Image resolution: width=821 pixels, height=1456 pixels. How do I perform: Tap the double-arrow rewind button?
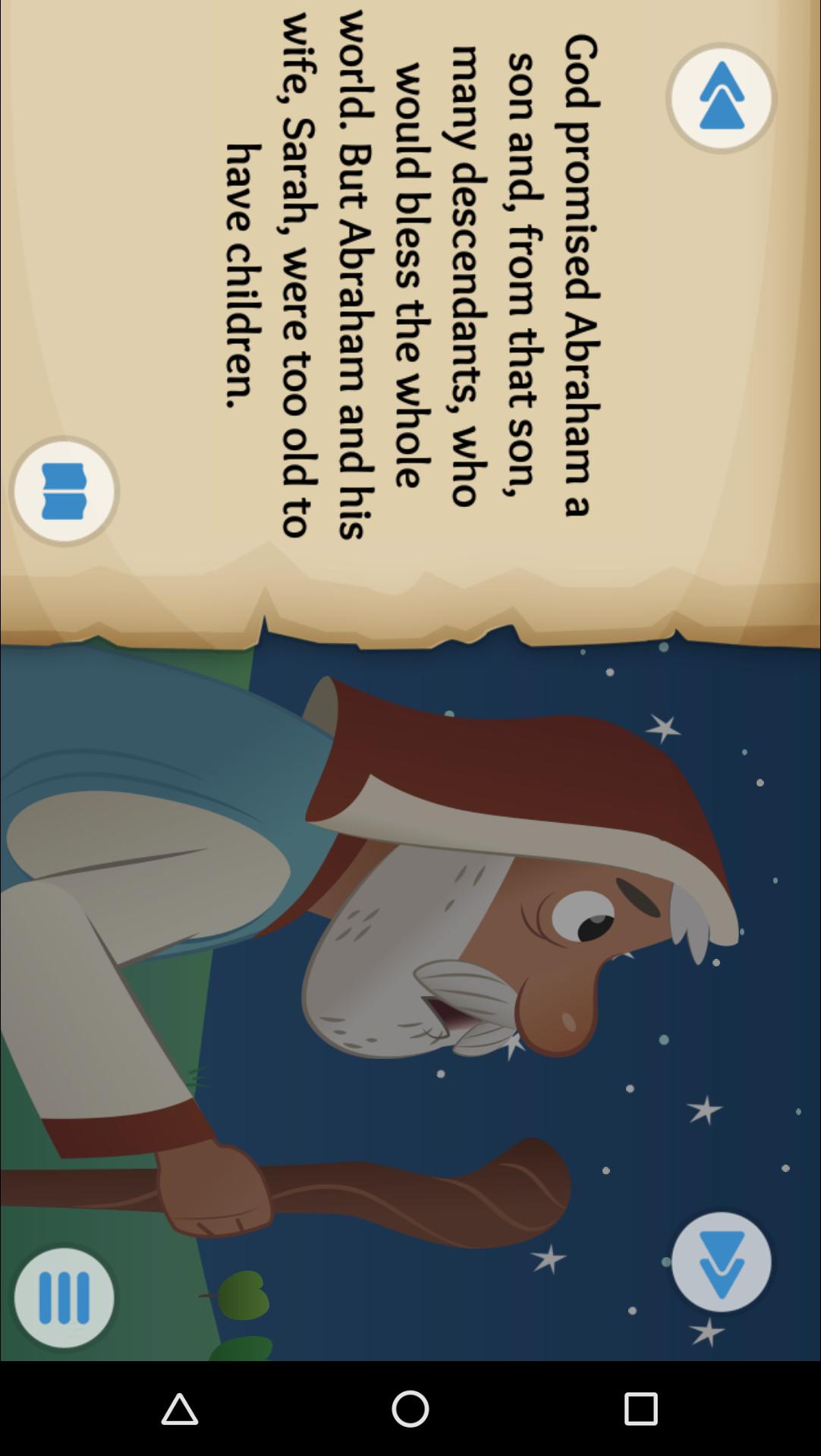click(x=721, y=98)
